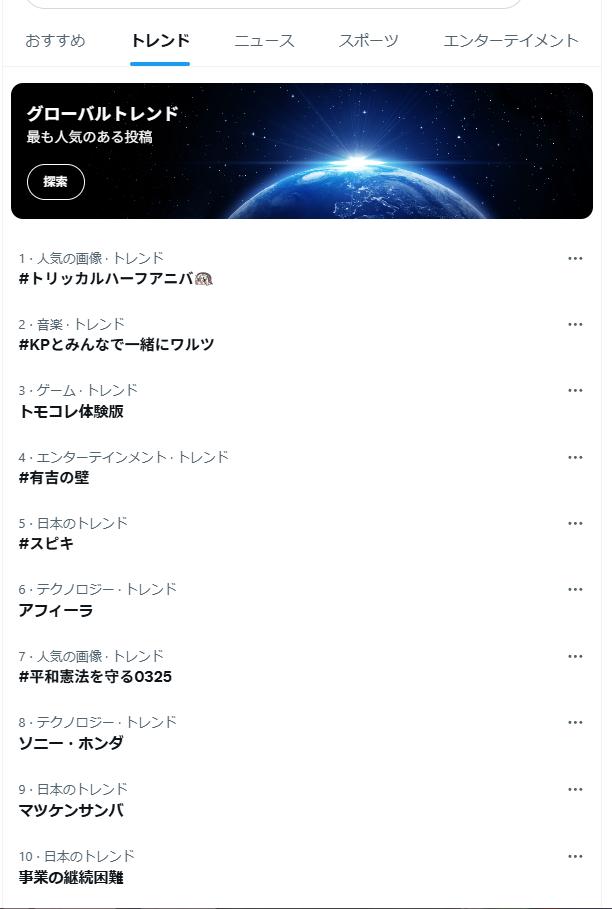Open the マツケンサンバ trend
This screenshot has width=612, height=909.
71,810
